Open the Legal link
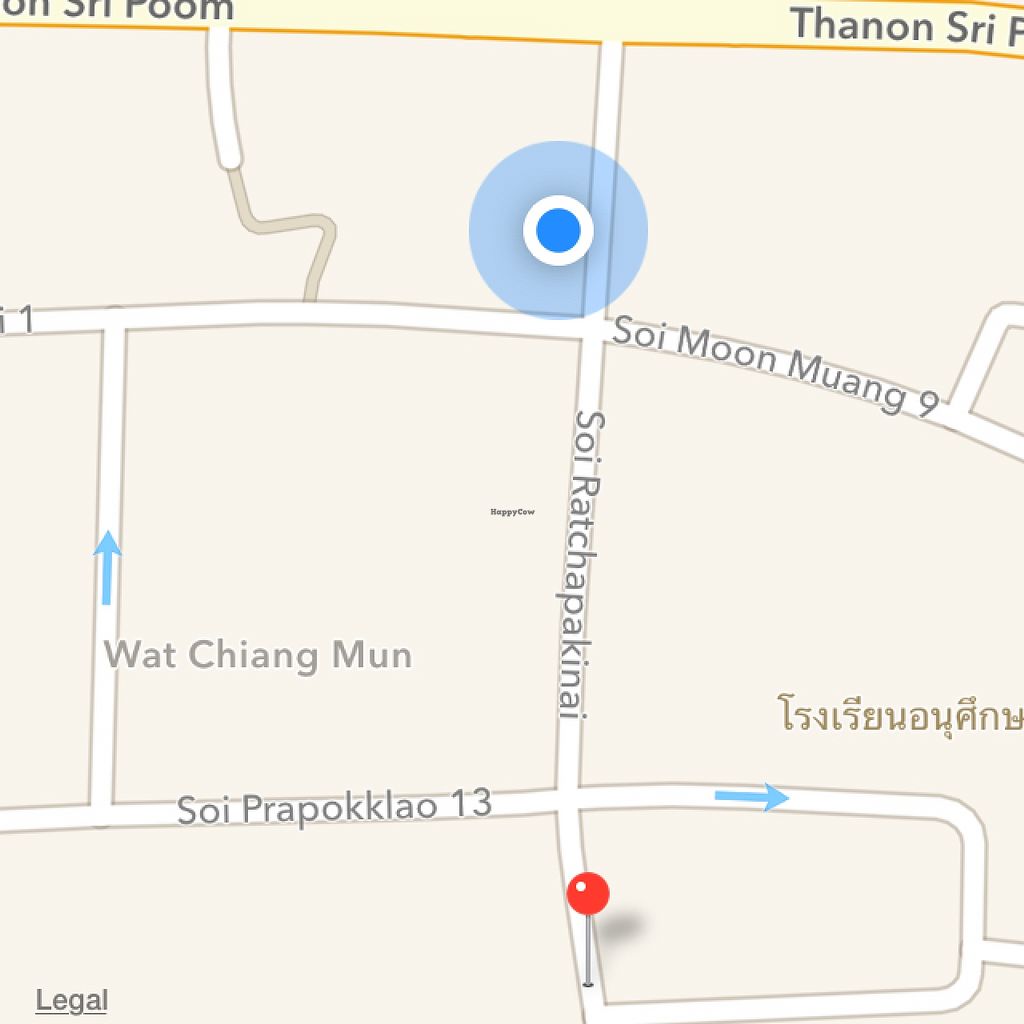Viewport: 1024px width, 1024px height. click(x=71, y=1000)
